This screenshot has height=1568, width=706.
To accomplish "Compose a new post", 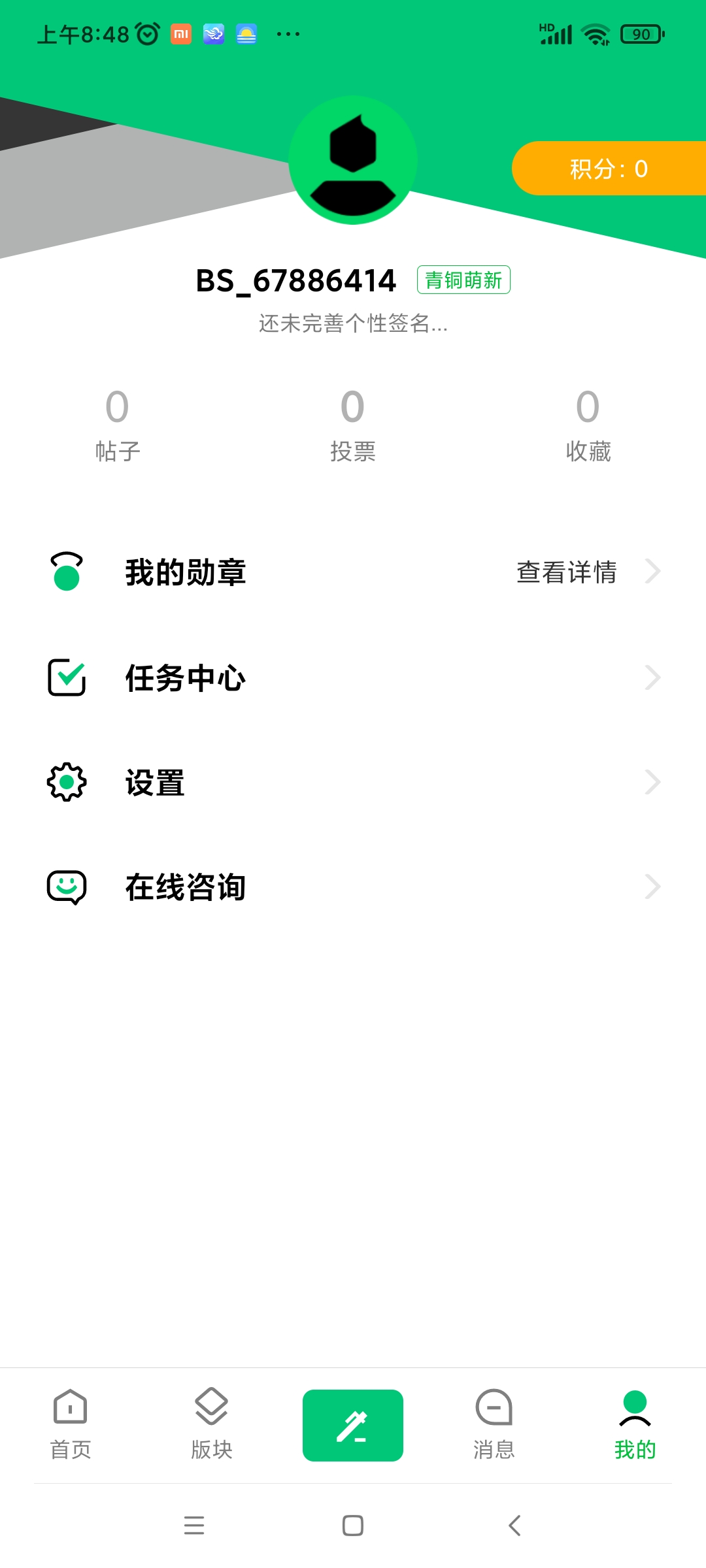I will [x=353, y=1425].
